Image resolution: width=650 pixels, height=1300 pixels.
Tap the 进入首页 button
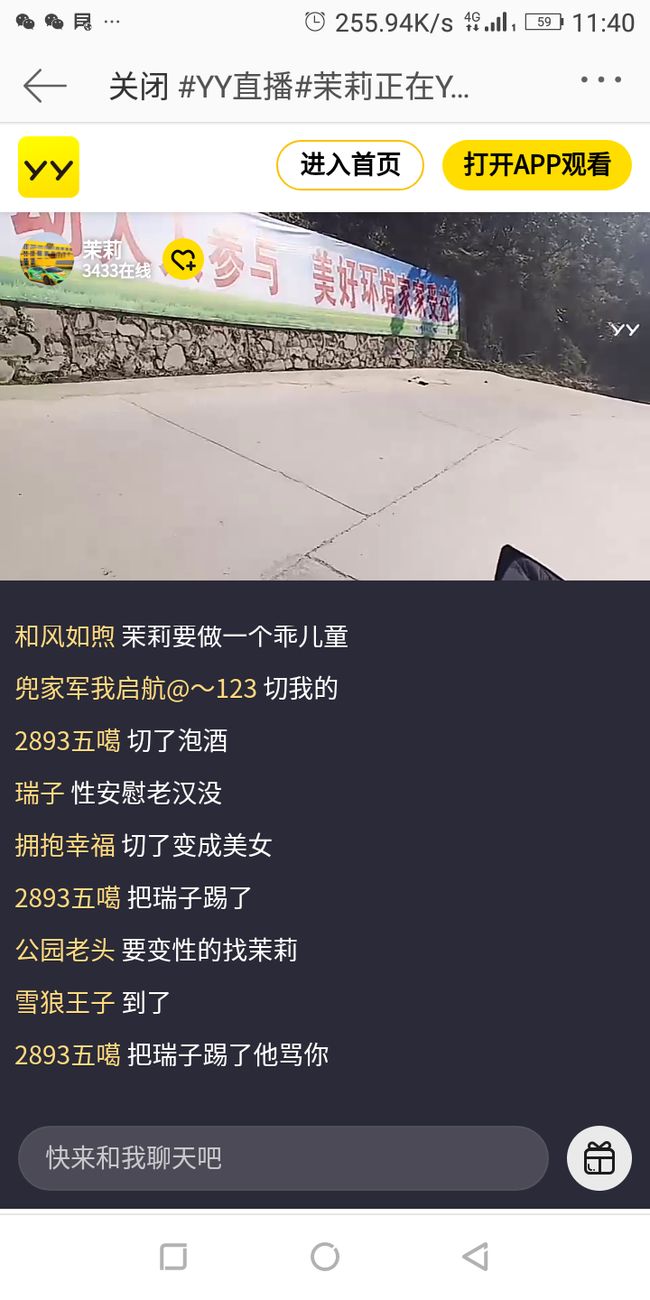(350, 165)
